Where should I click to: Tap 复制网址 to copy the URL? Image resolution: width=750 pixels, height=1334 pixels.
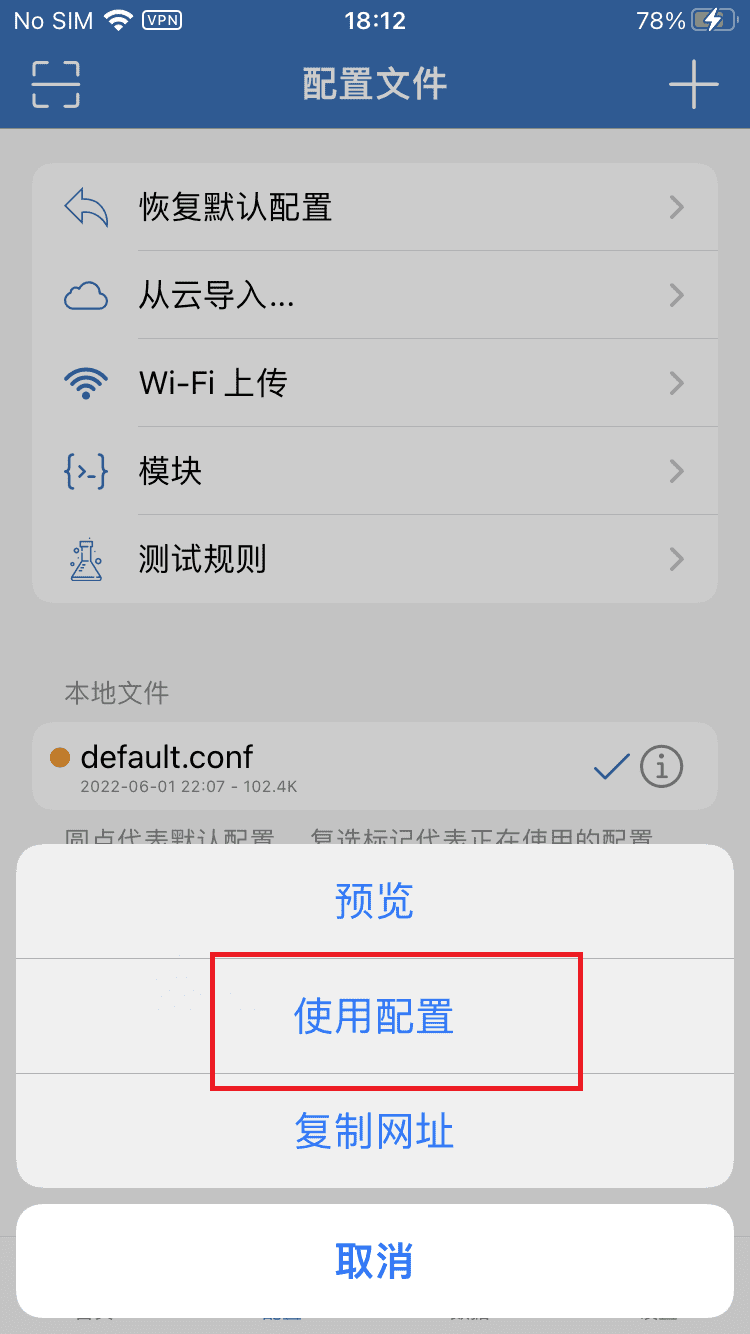374,1132
